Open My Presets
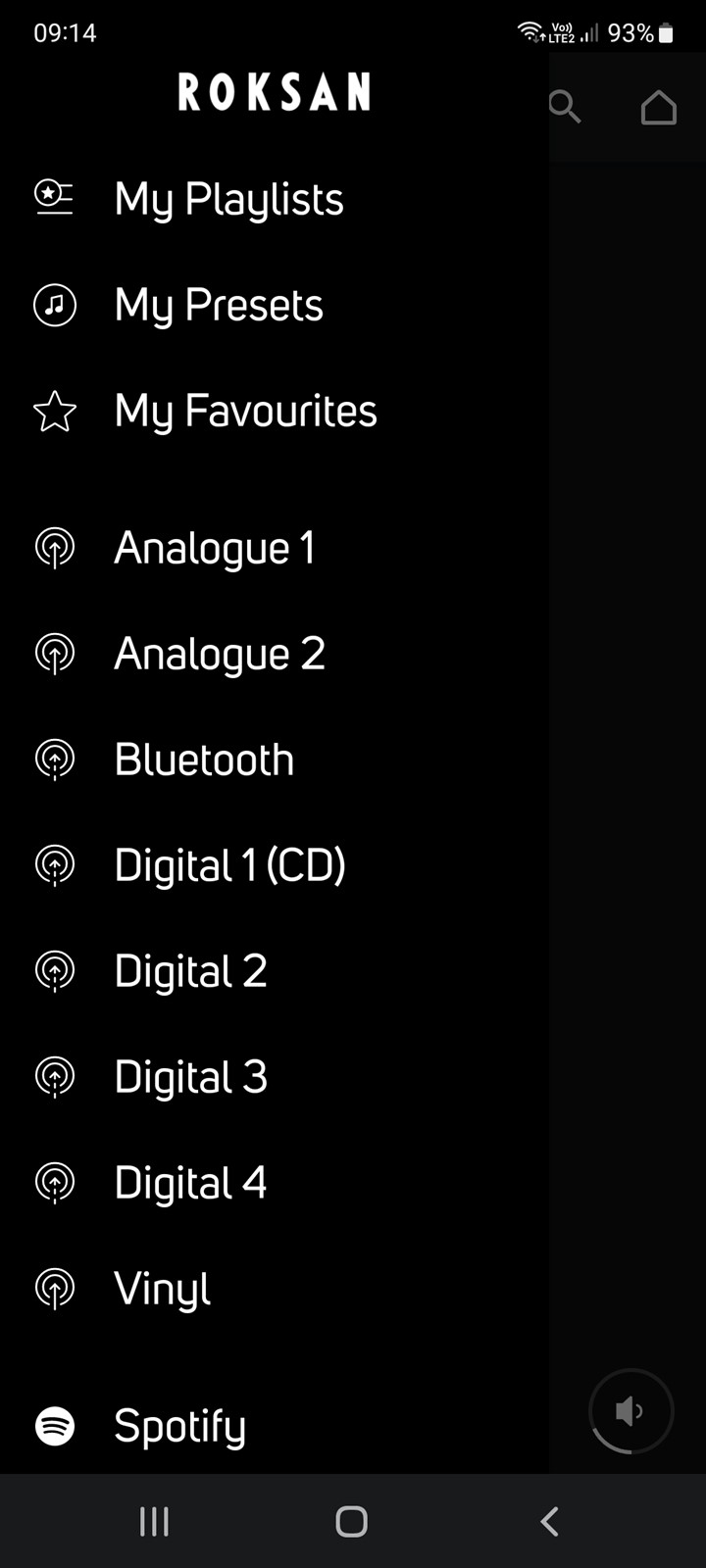This screenshot has width=706, height=1568. click(275, 305)
